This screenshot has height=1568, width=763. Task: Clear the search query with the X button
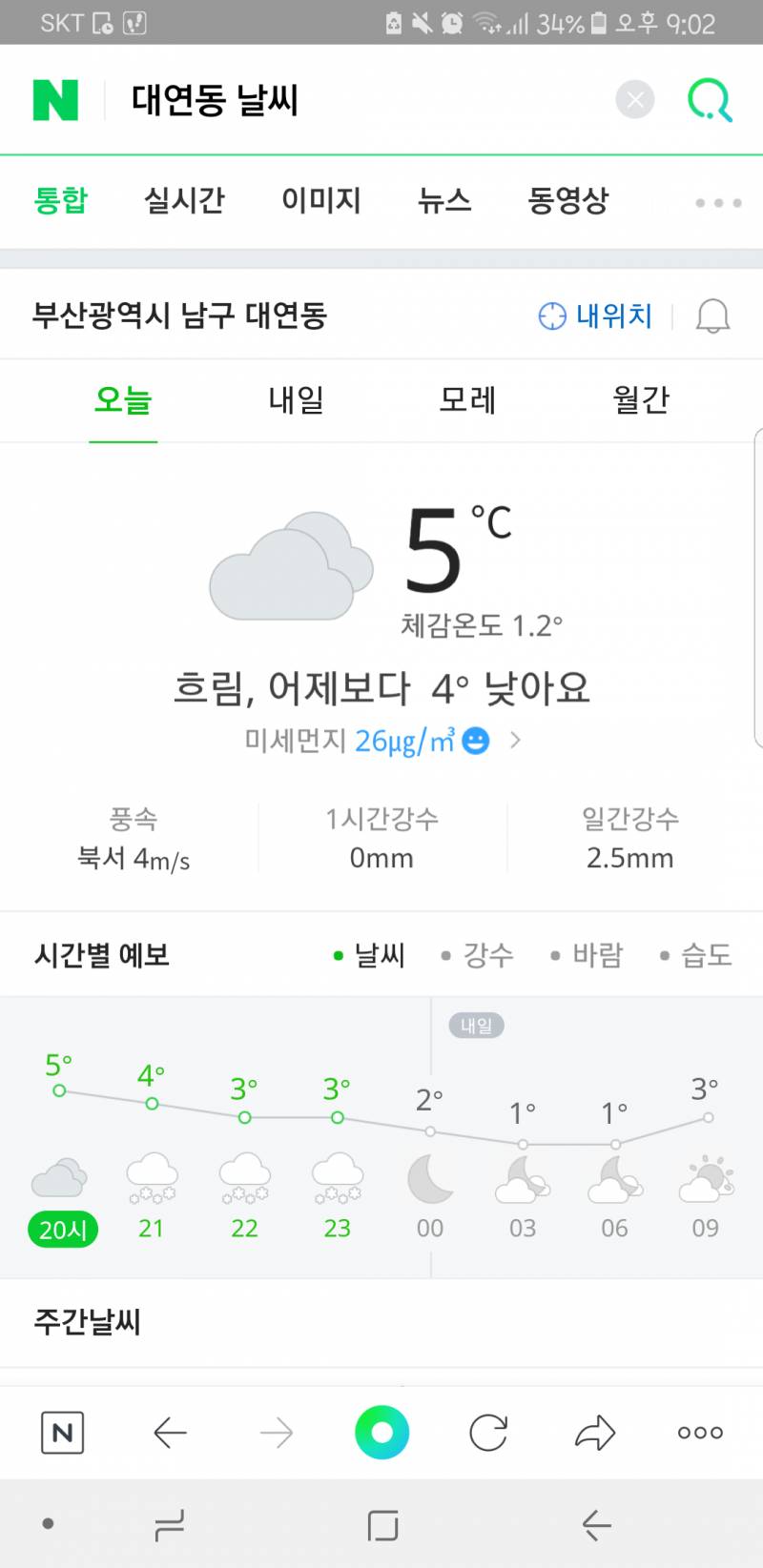[635, 98]
